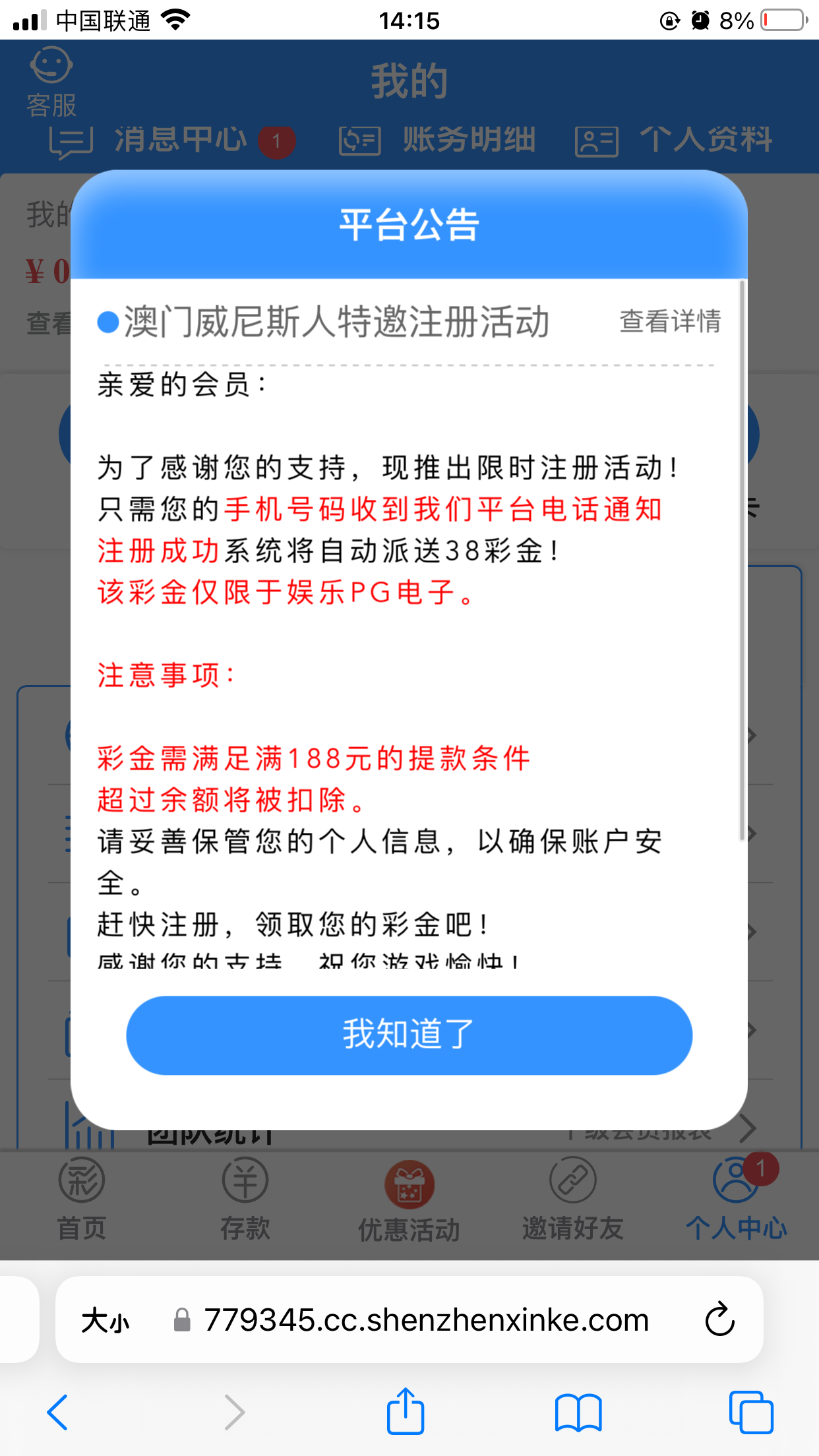The image size is (819, 1456).
Task: Open 消息中心 message center
Action: pyautogui.click(x=171, y=140)
